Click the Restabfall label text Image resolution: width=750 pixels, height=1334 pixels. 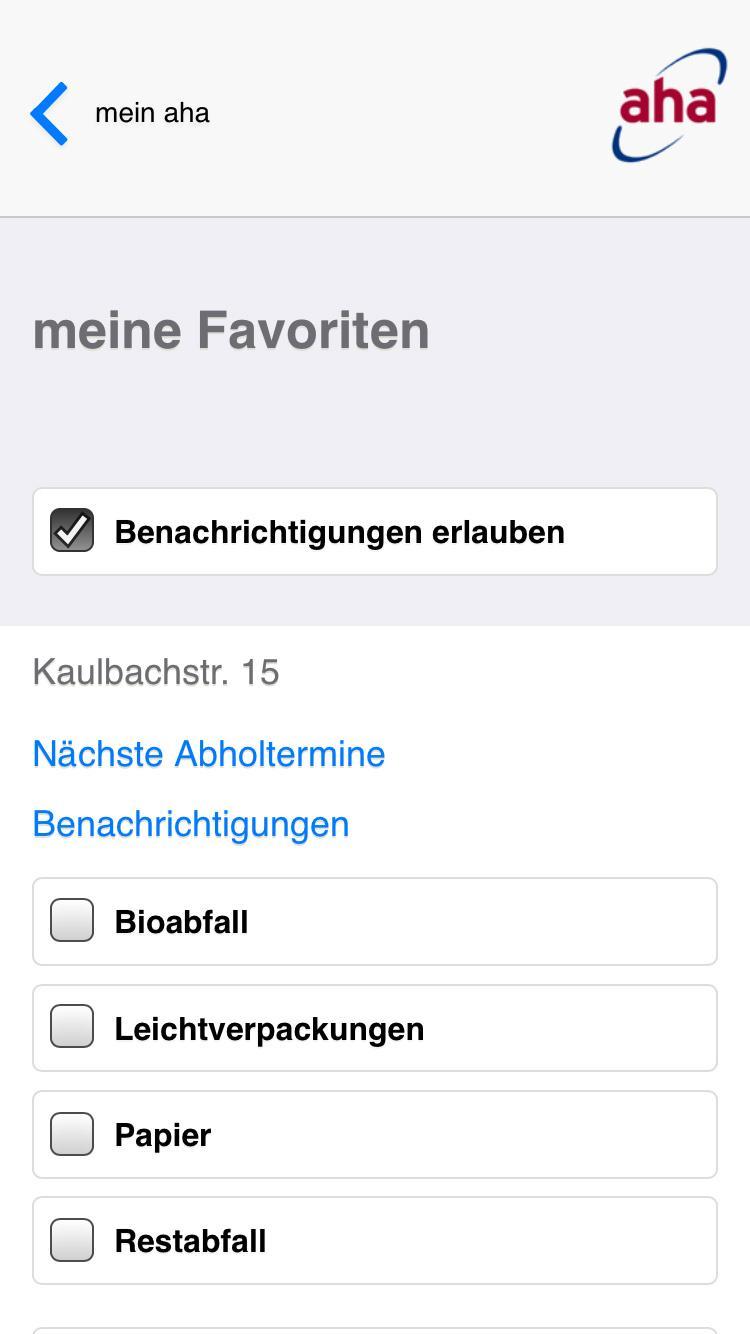[190, 1240]
